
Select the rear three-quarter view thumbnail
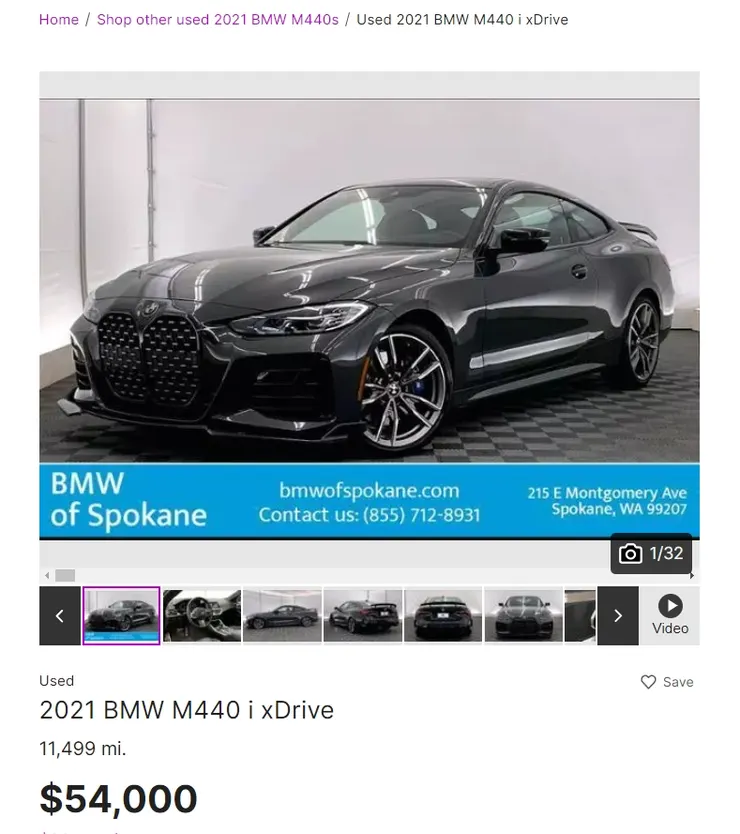point(362,616)
